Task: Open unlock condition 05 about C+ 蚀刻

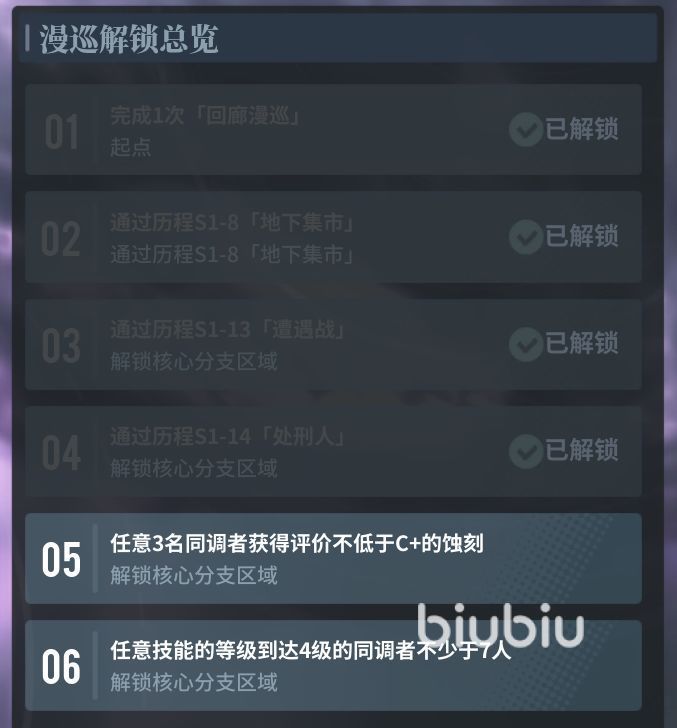Action: [x=333, y=558]
